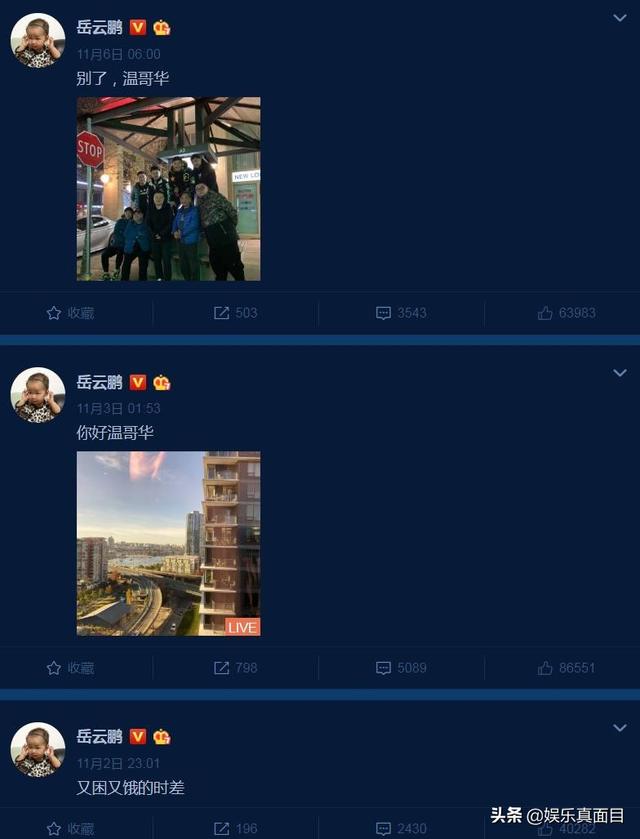Image resolution: width=640 pixels, height=839 pixels.
Task: Open the LIVE city photo in the 你好温哥华 post
Action: click(x=168, y=543)
